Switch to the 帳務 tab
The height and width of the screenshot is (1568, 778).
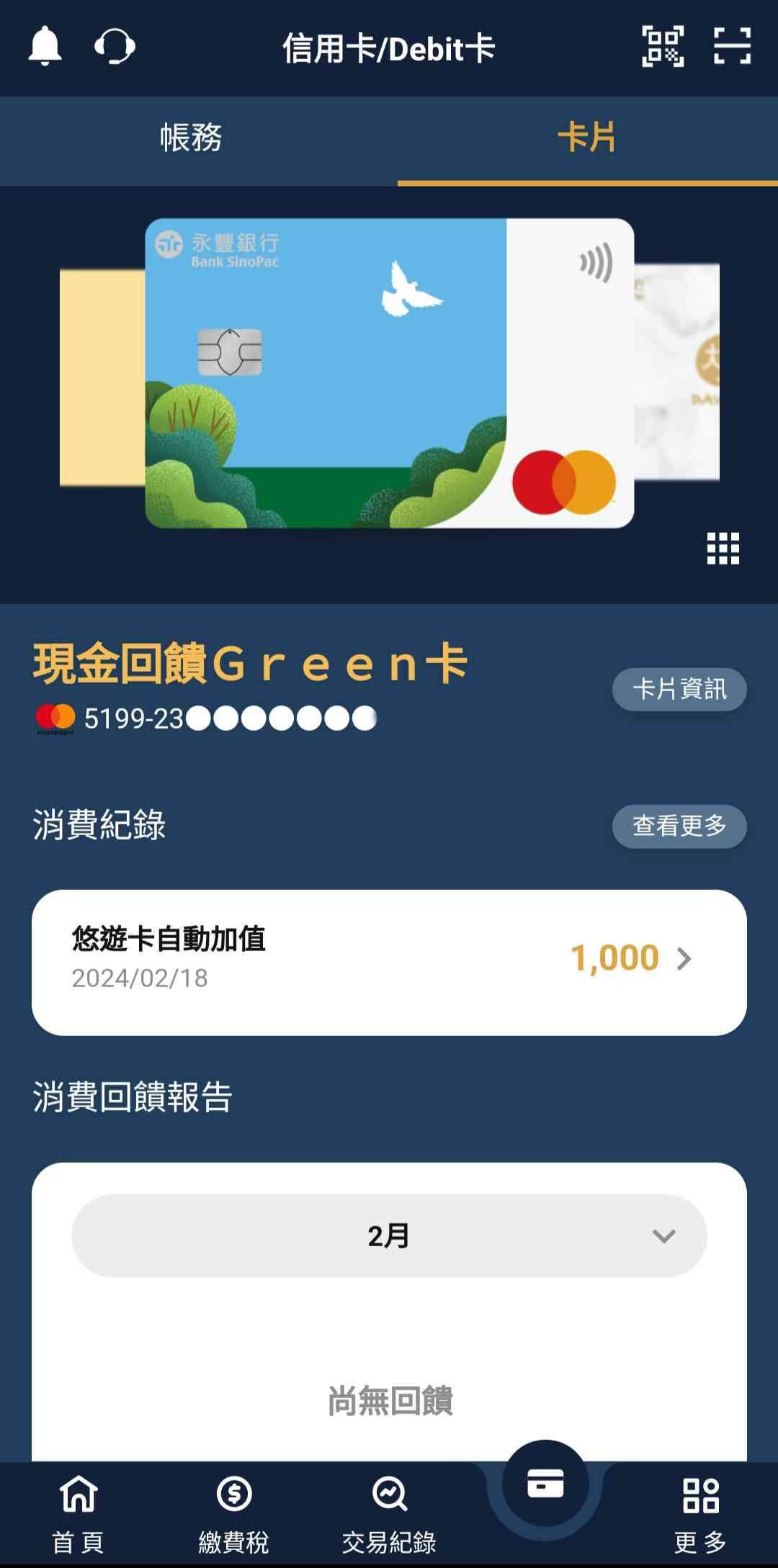click(191, 138)
